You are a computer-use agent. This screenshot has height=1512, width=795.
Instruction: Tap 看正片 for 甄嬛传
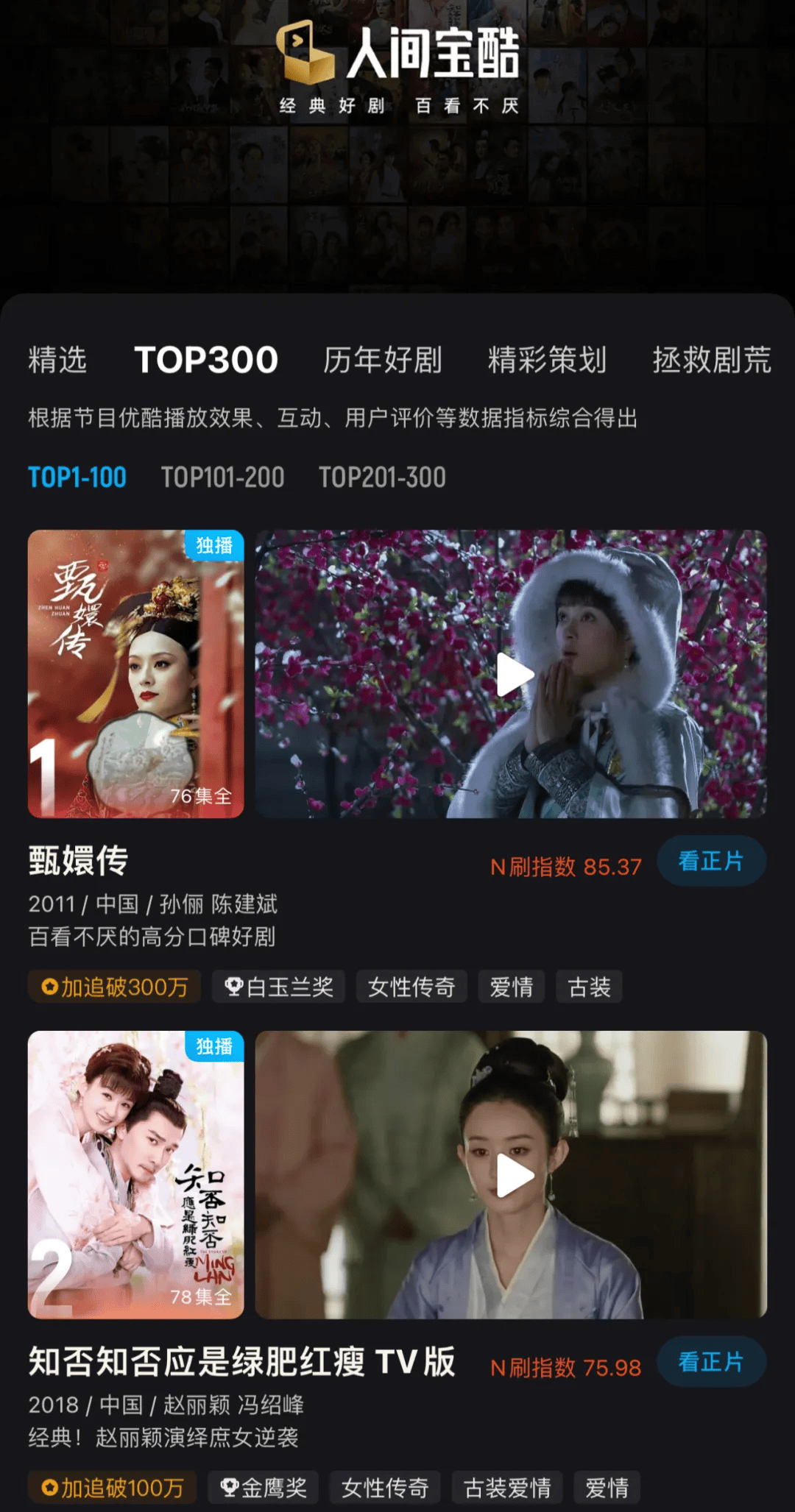point(711,861)
